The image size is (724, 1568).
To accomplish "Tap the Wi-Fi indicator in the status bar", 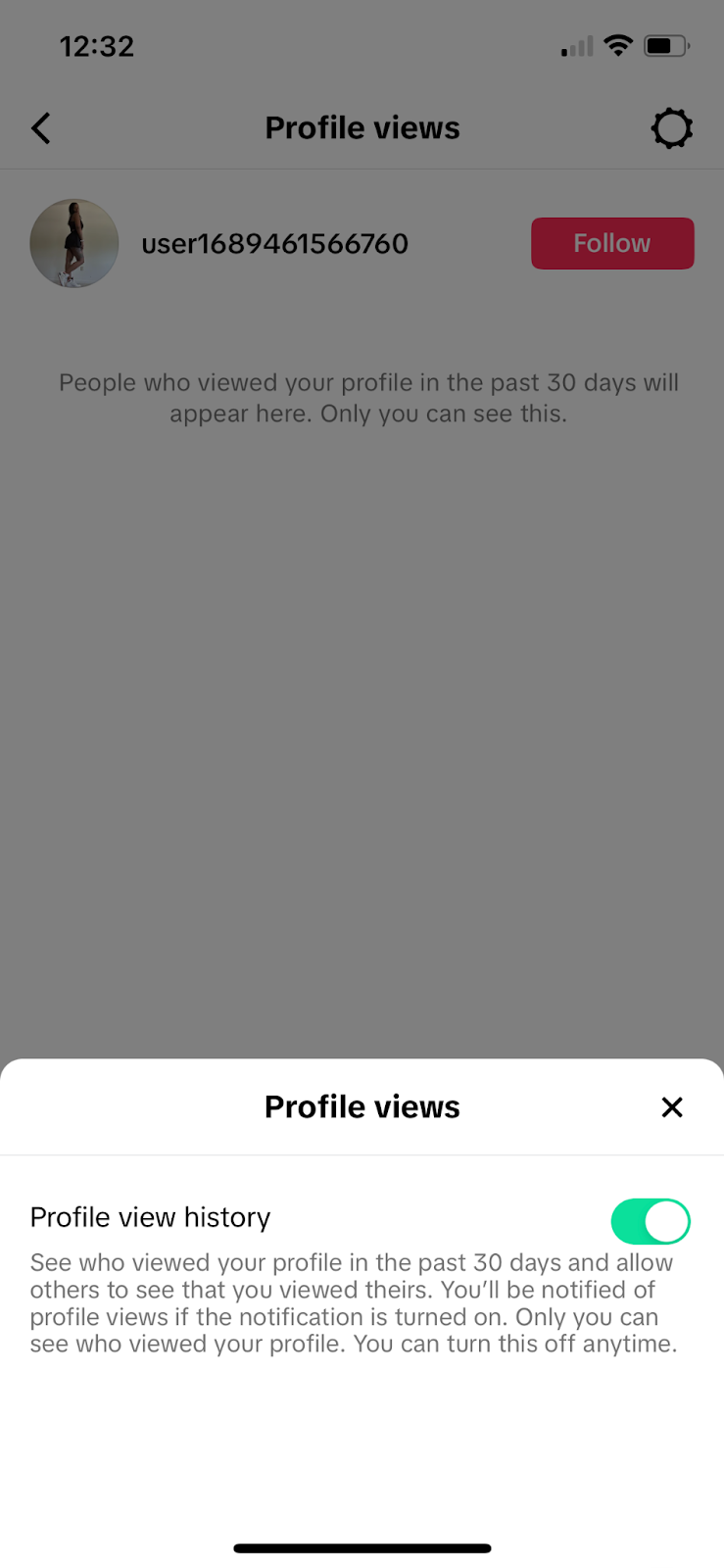I will [618, 45].
